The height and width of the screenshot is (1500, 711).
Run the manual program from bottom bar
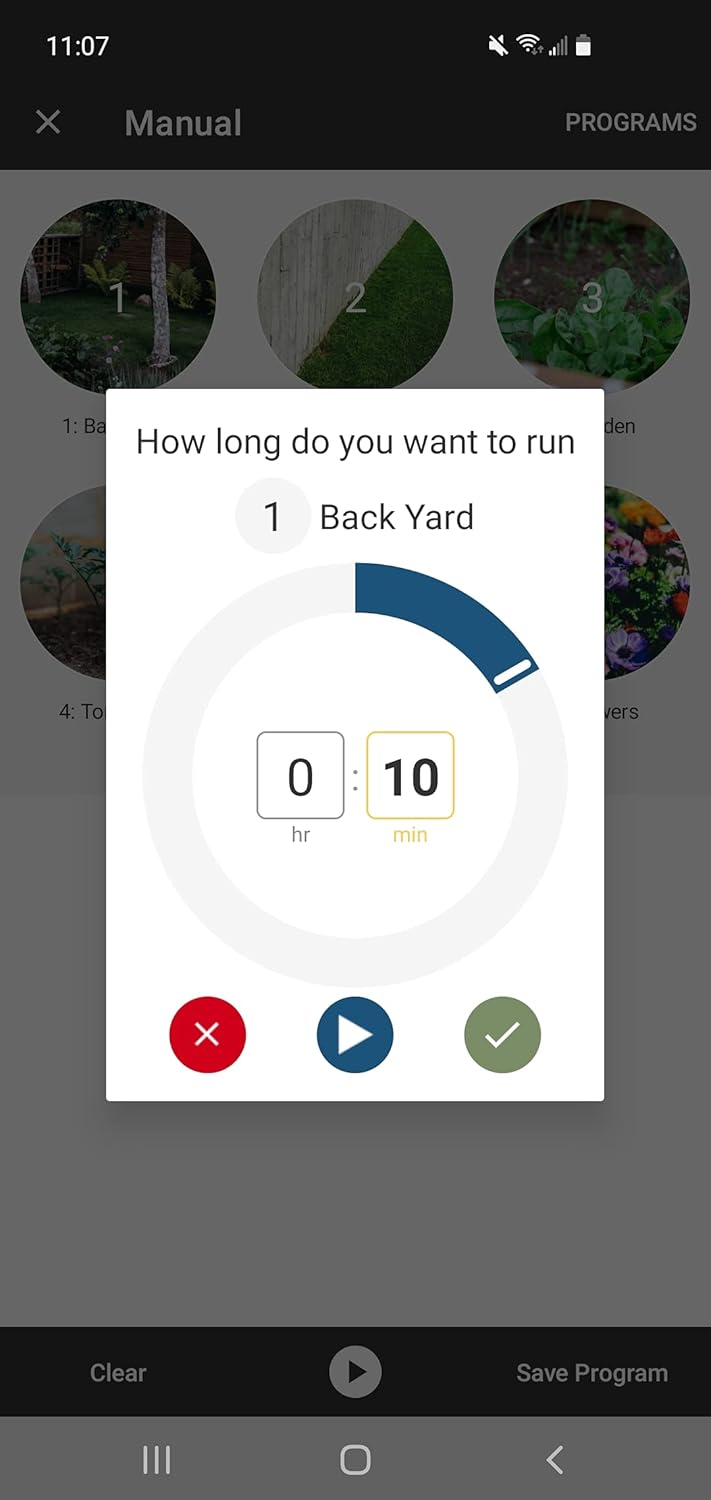[x=355, y=1372]
